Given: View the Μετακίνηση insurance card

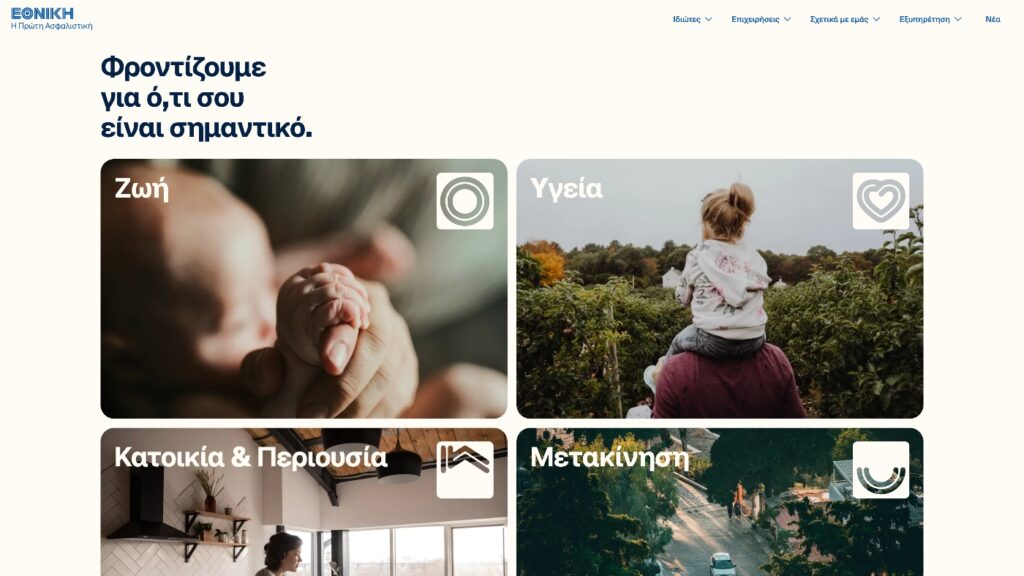Looking at the screenshot, I should [719, 502].
